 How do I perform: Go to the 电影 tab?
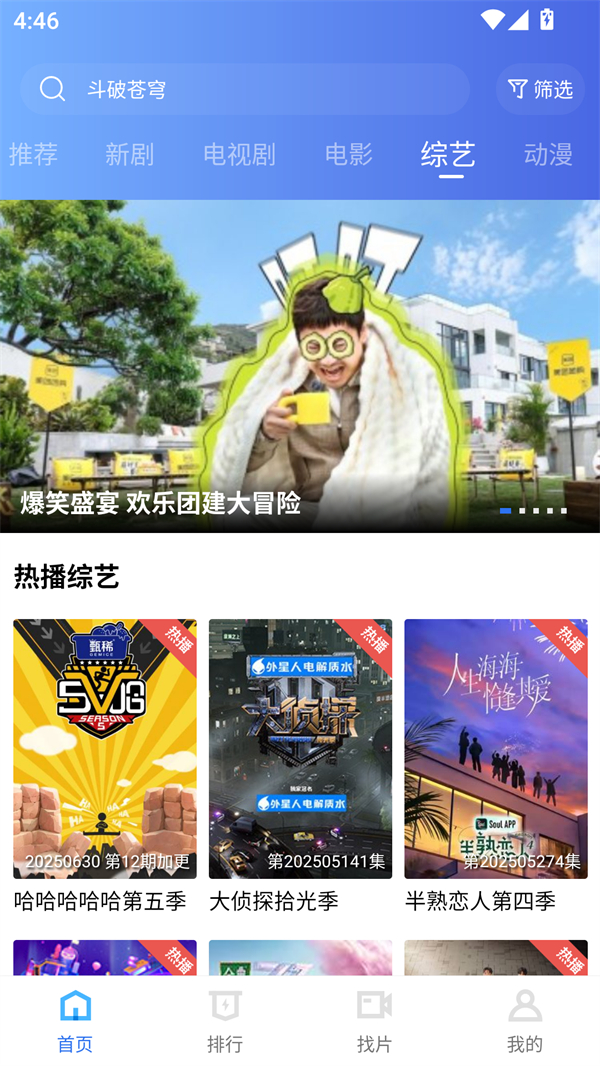pyautogui.click(x=349, y=154)
